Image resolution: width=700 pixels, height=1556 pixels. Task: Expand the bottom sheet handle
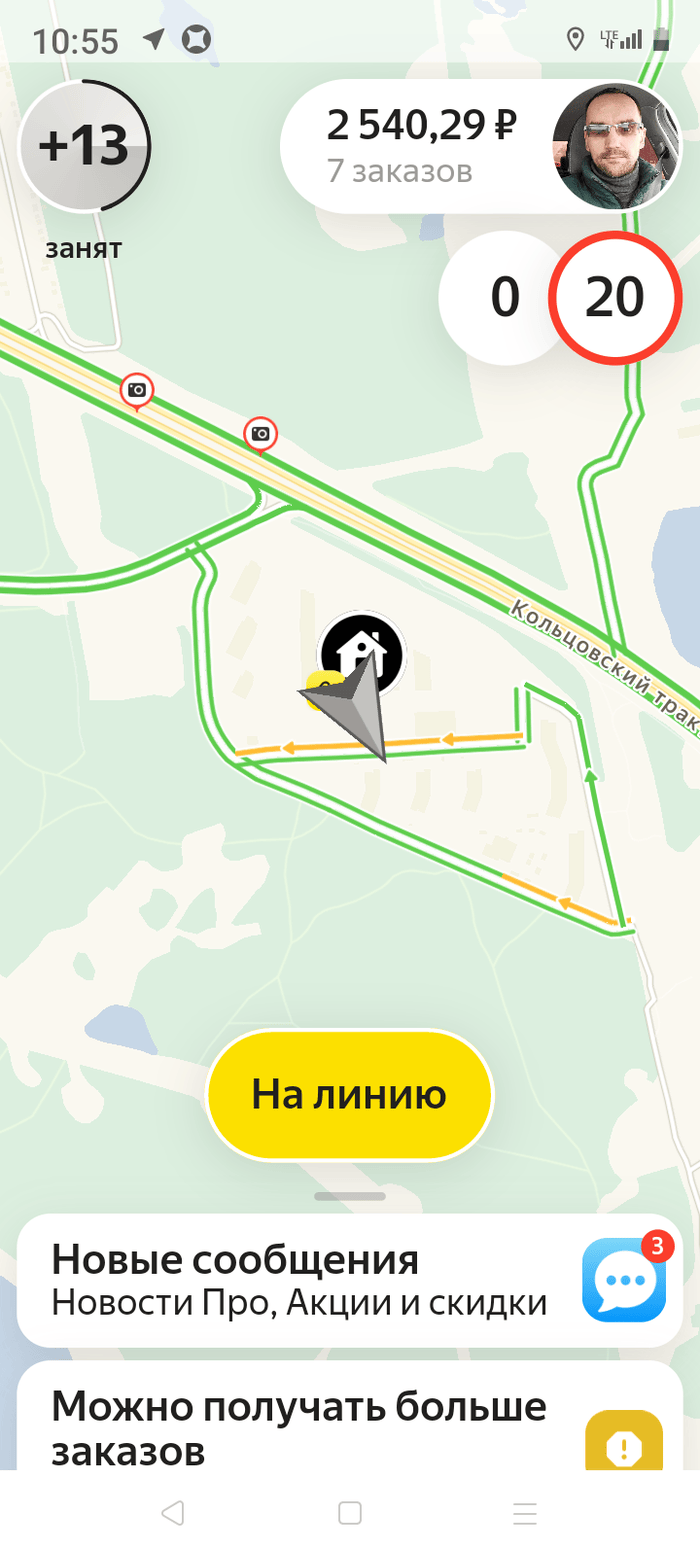click(x=349, y=1196)
